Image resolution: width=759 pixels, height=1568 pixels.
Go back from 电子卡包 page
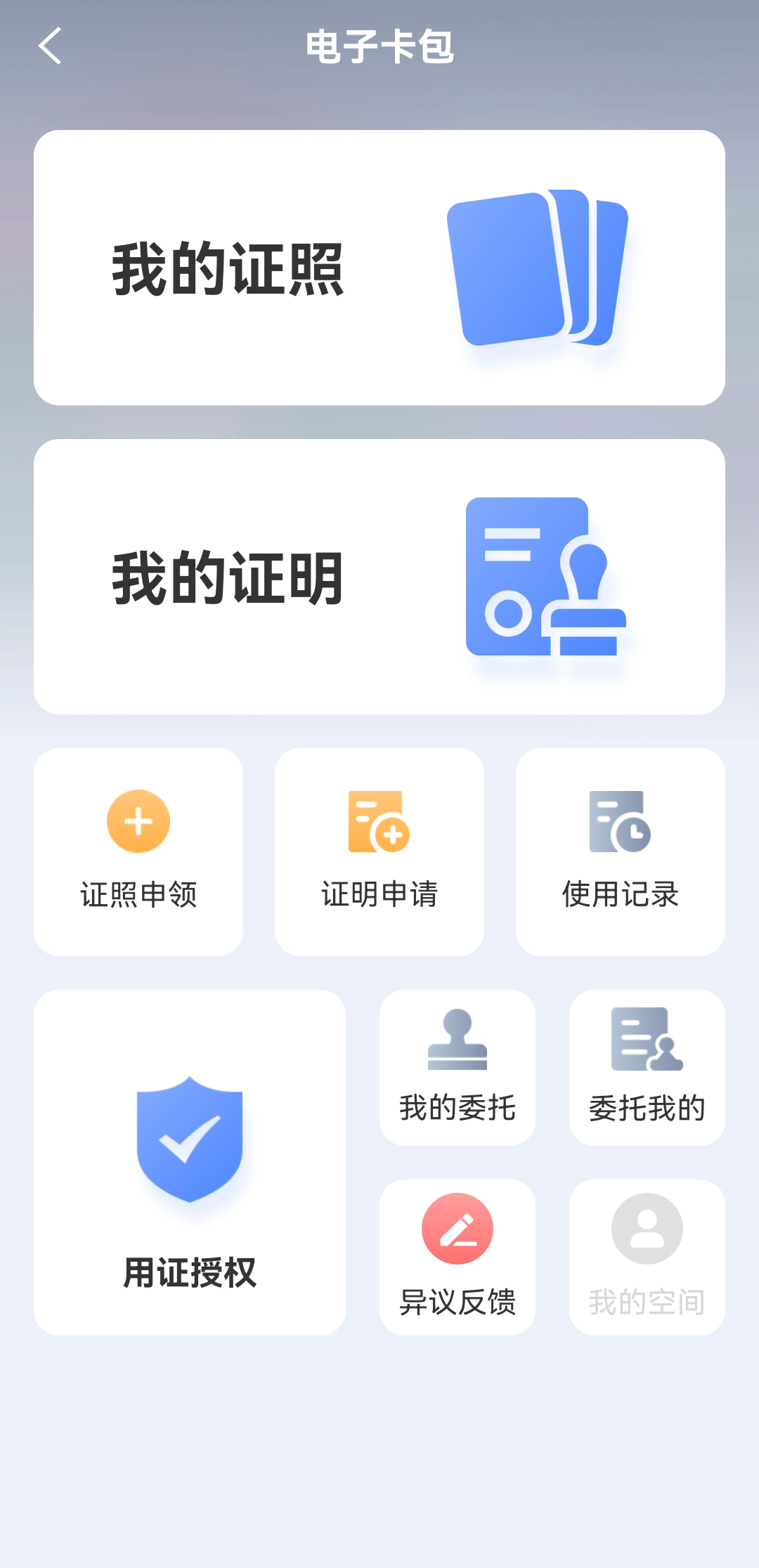click(x=51, y=46)
